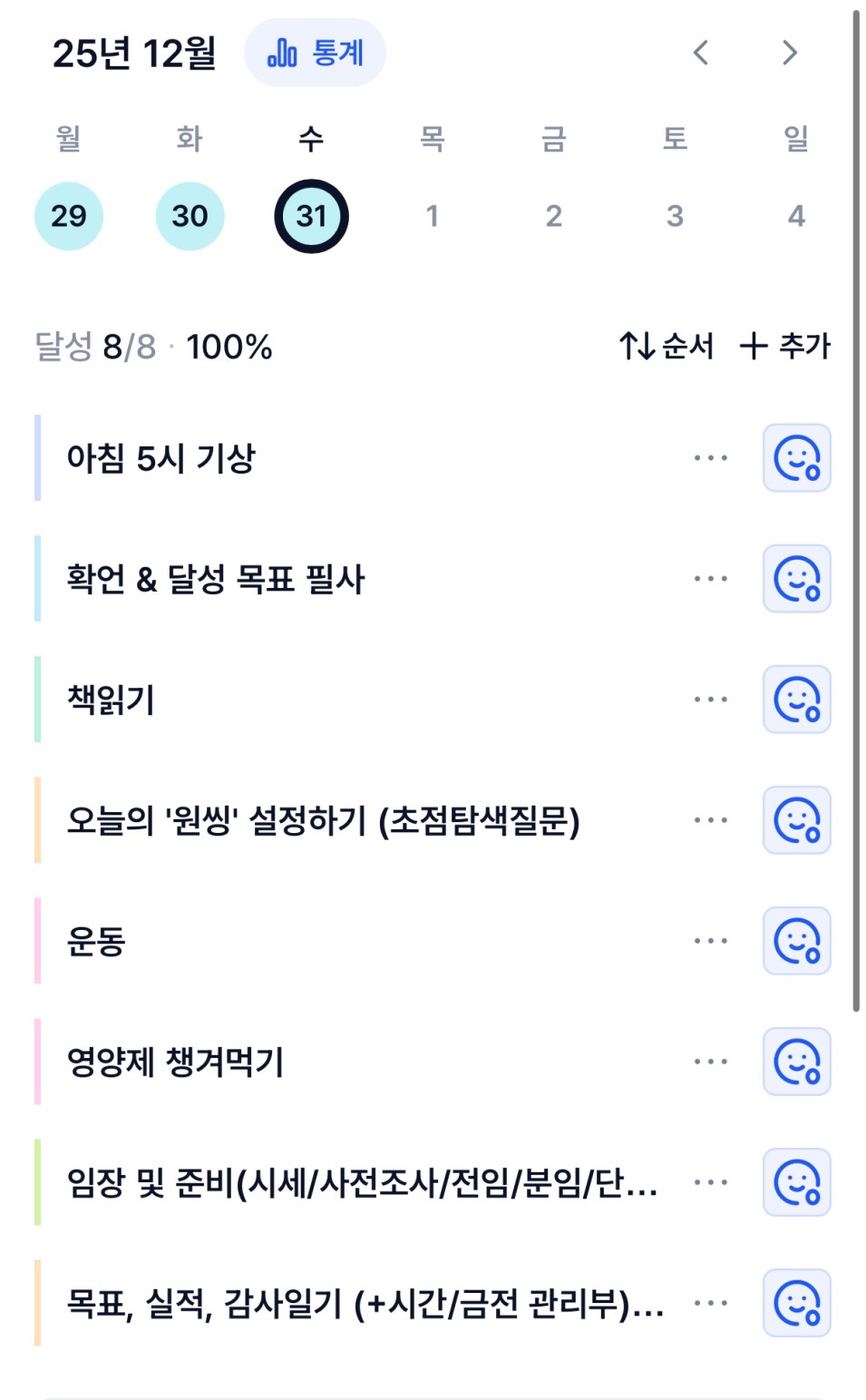Open the 통계 statistics button
The image size is (866, 1400).
315,53
